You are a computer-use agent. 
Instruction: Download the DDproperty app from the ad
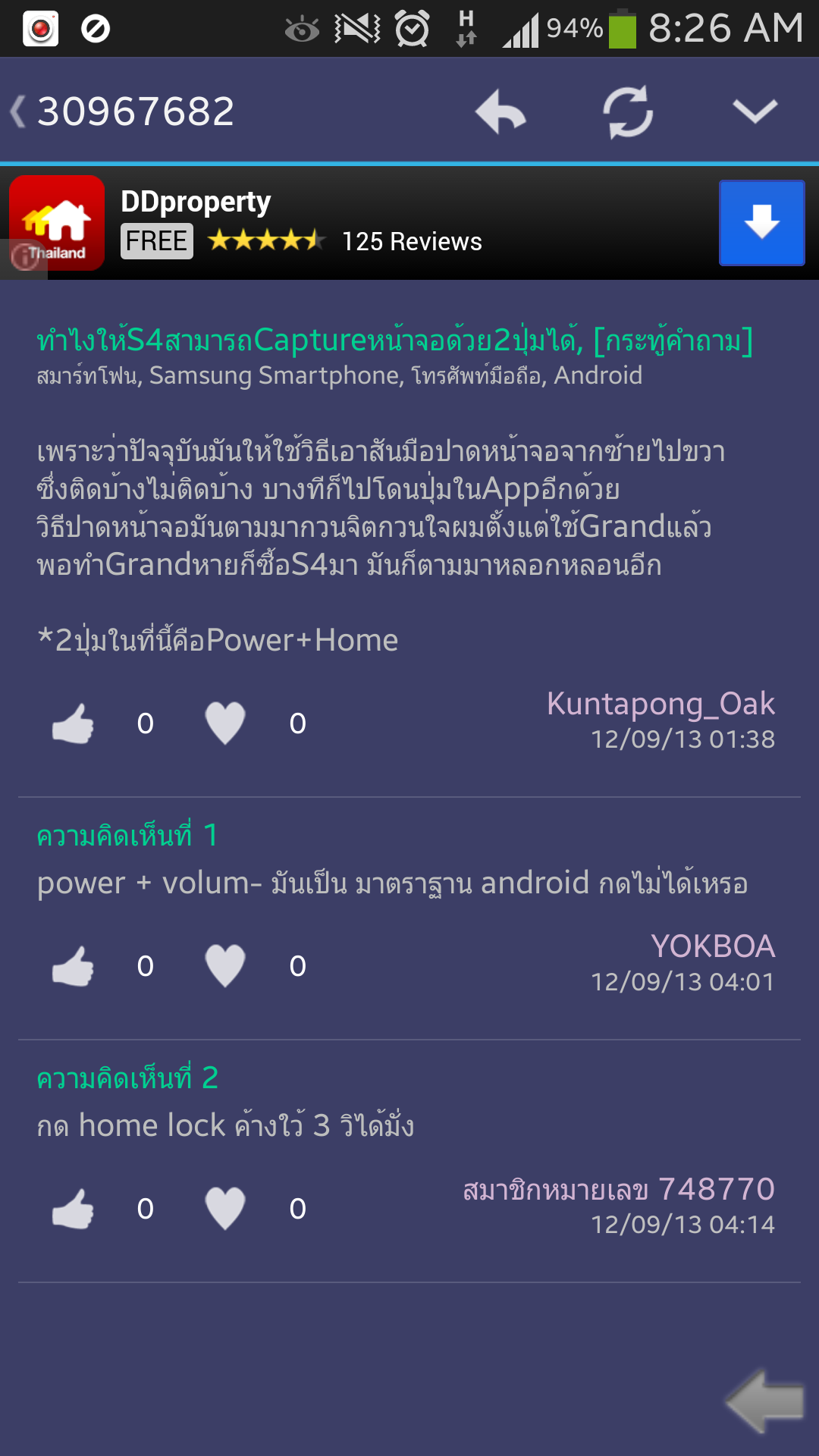pos(761,223)
